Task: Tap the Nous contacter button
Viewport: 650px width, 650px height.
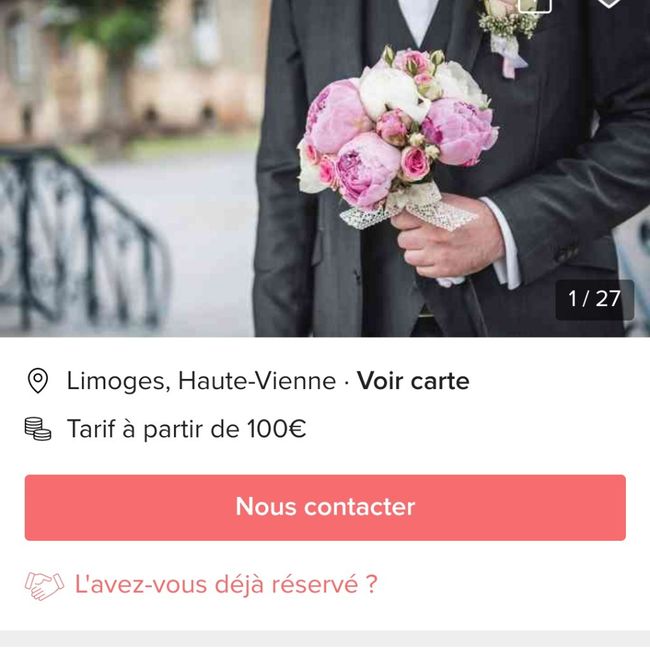Action: click(325, 507)
